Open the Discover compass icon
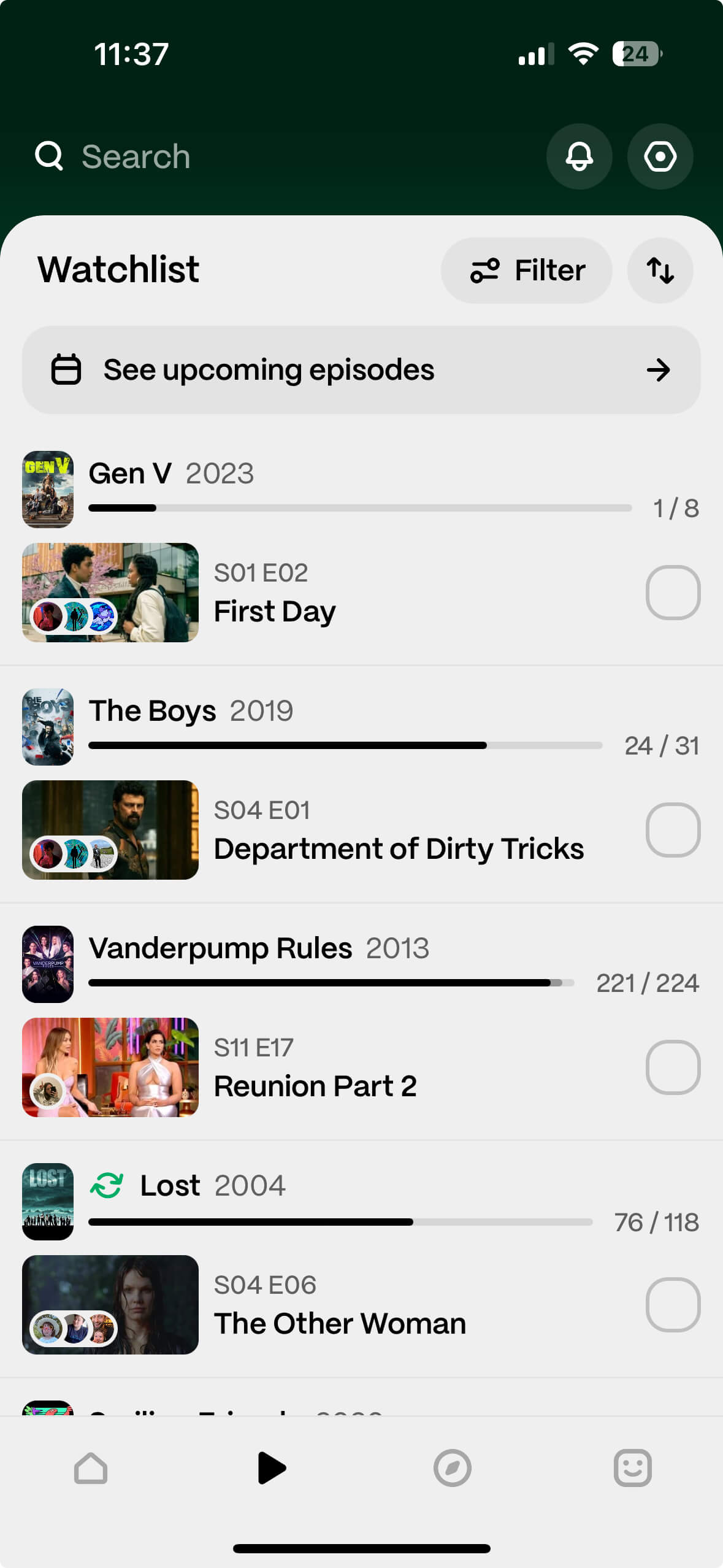Screen dimensions: 723x1568 452,1469
